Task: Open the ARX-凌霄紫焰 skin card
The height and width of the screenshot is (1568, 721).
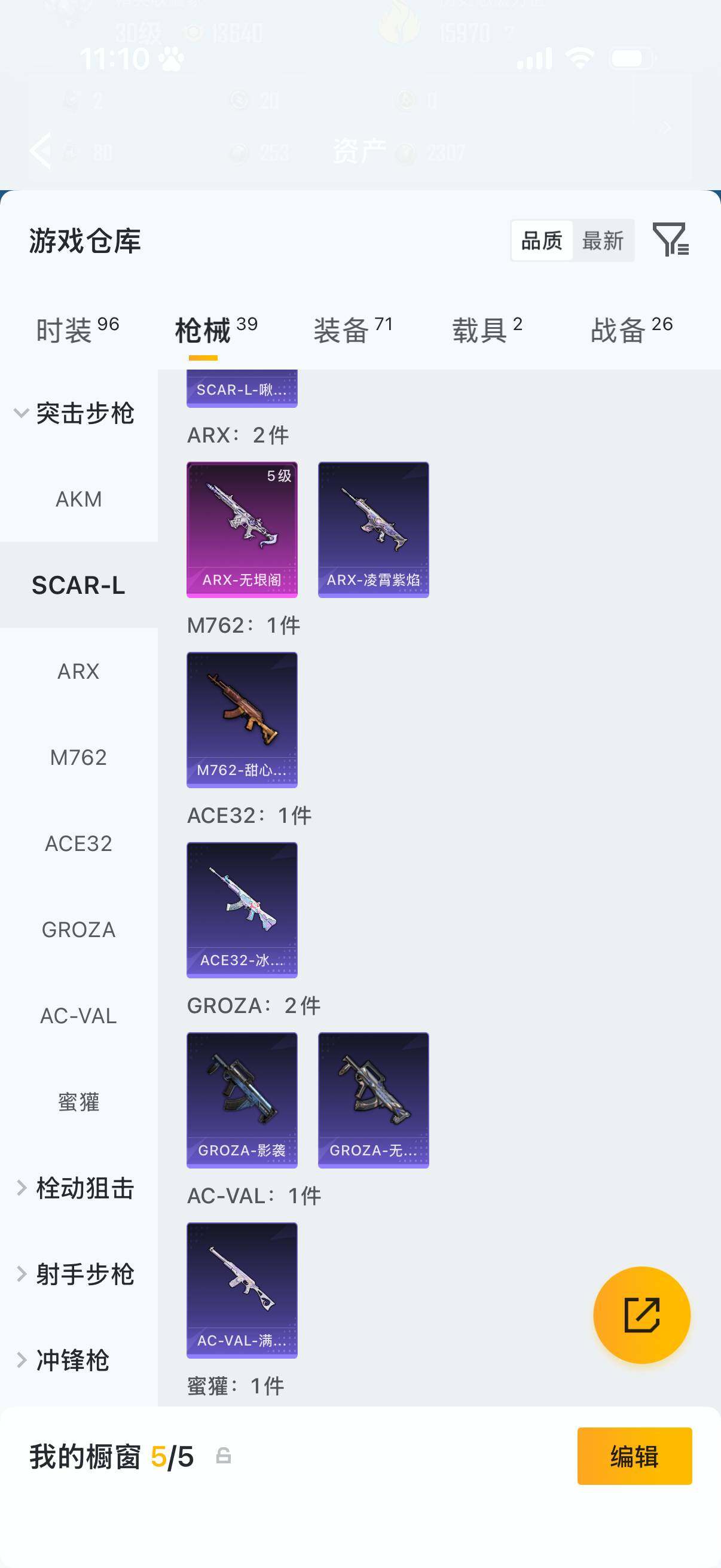Action: pos(373,530)
